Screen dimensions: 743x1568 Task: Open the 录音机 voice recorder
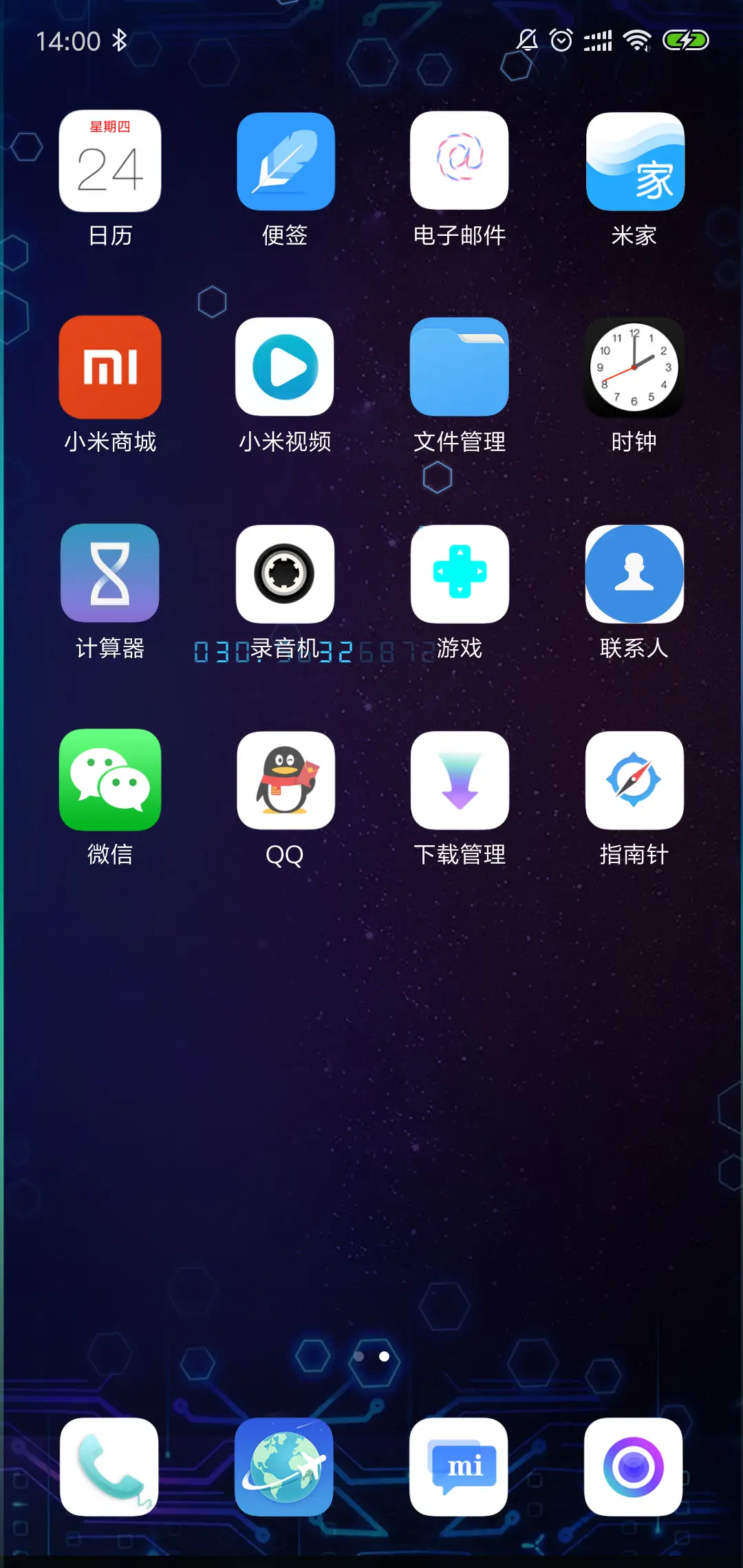coord(285,573)
